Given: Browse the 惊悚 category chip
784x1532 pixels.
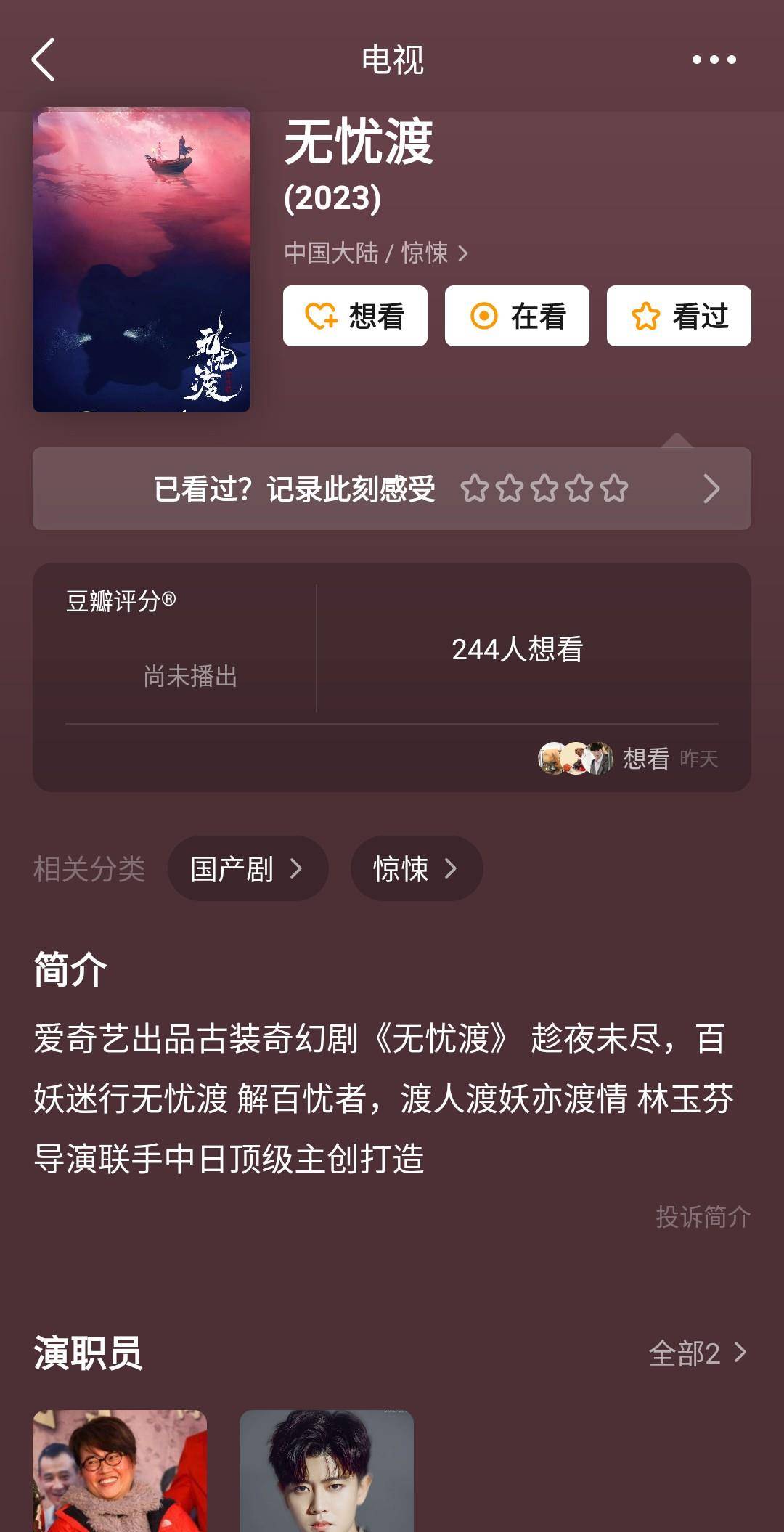Looking at the screenshot, I should tap(416, 868).
